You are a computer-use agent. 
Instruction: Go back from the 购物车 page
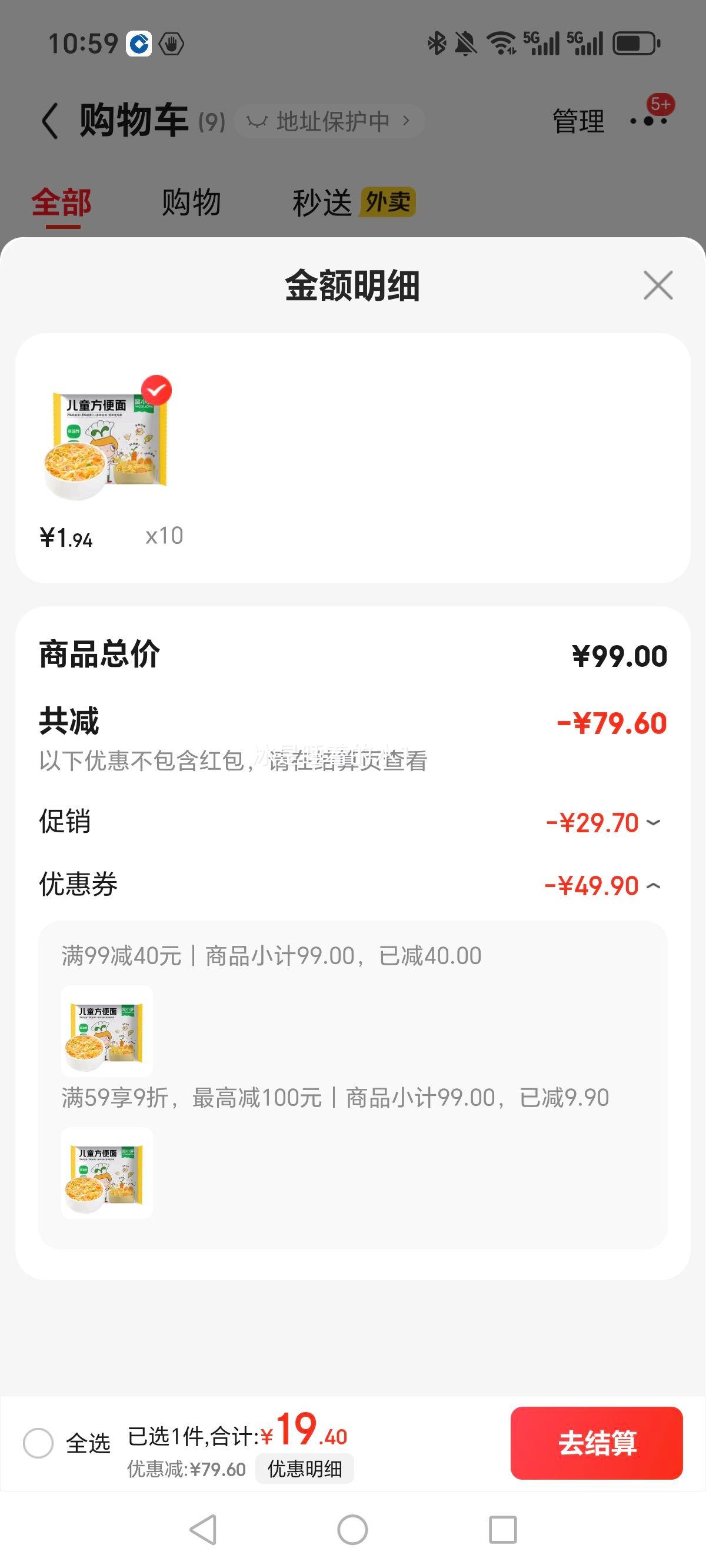51,121
